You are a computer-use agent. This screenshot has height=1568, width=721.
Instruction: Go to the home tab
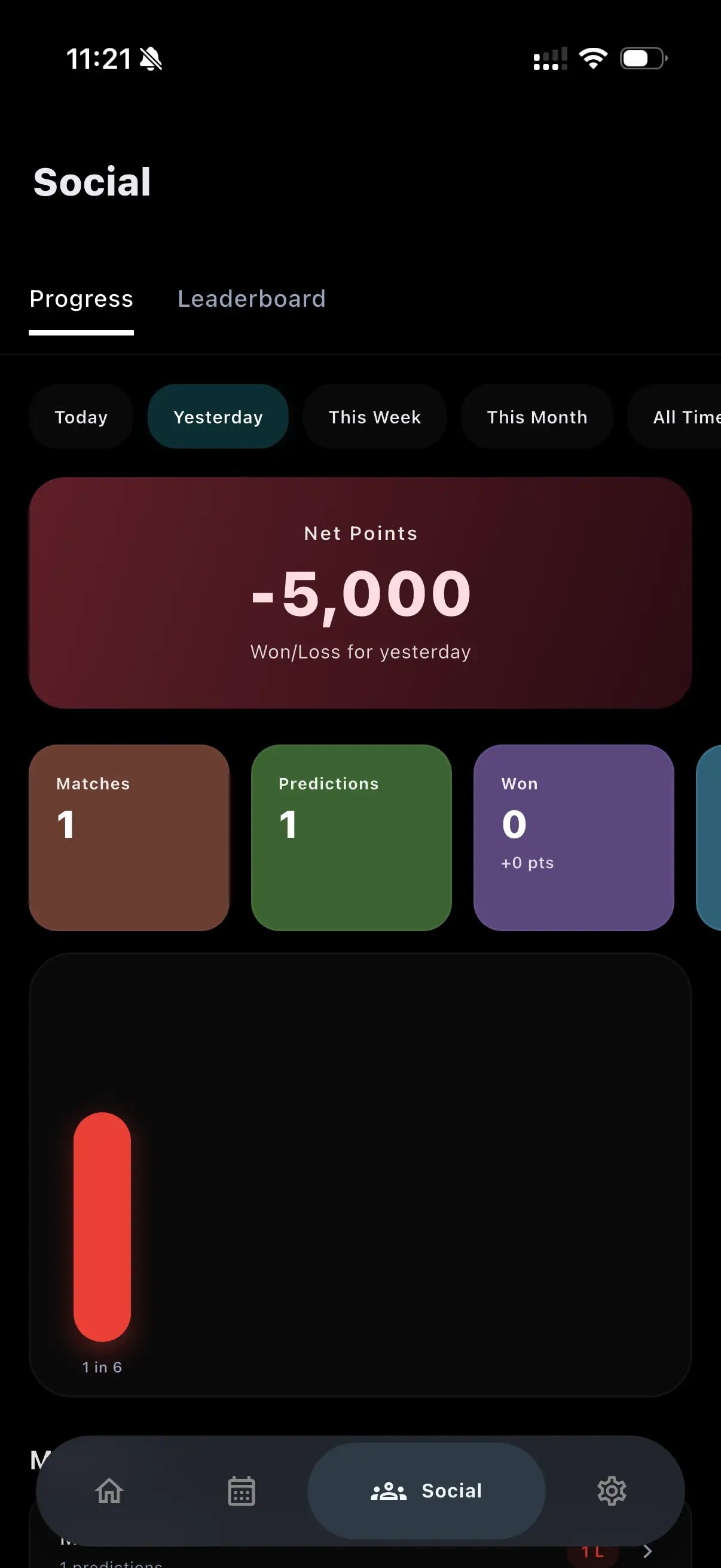[x=109, y=1491]
